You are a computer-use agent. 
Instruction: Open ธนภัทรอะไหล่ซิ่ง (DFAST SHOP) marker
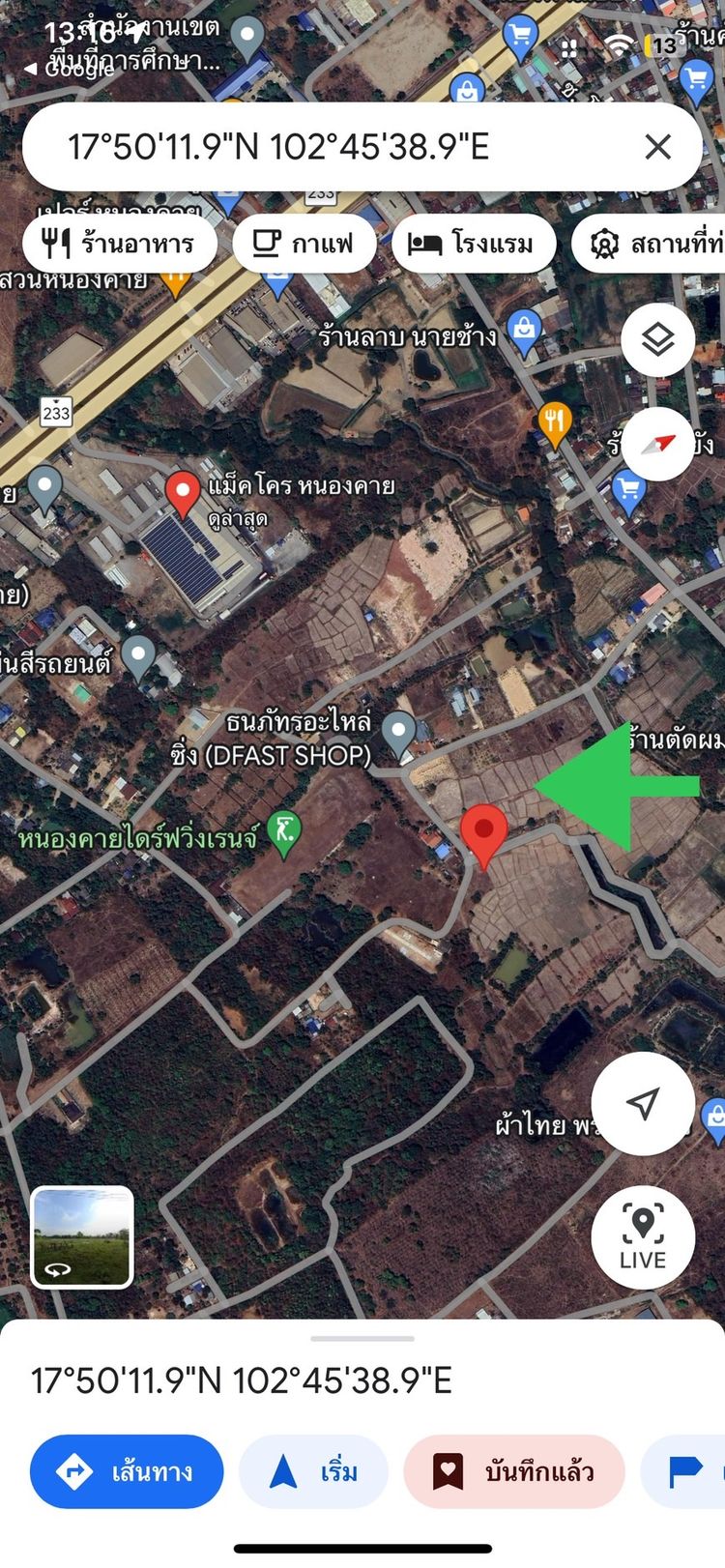coord(398,737)
